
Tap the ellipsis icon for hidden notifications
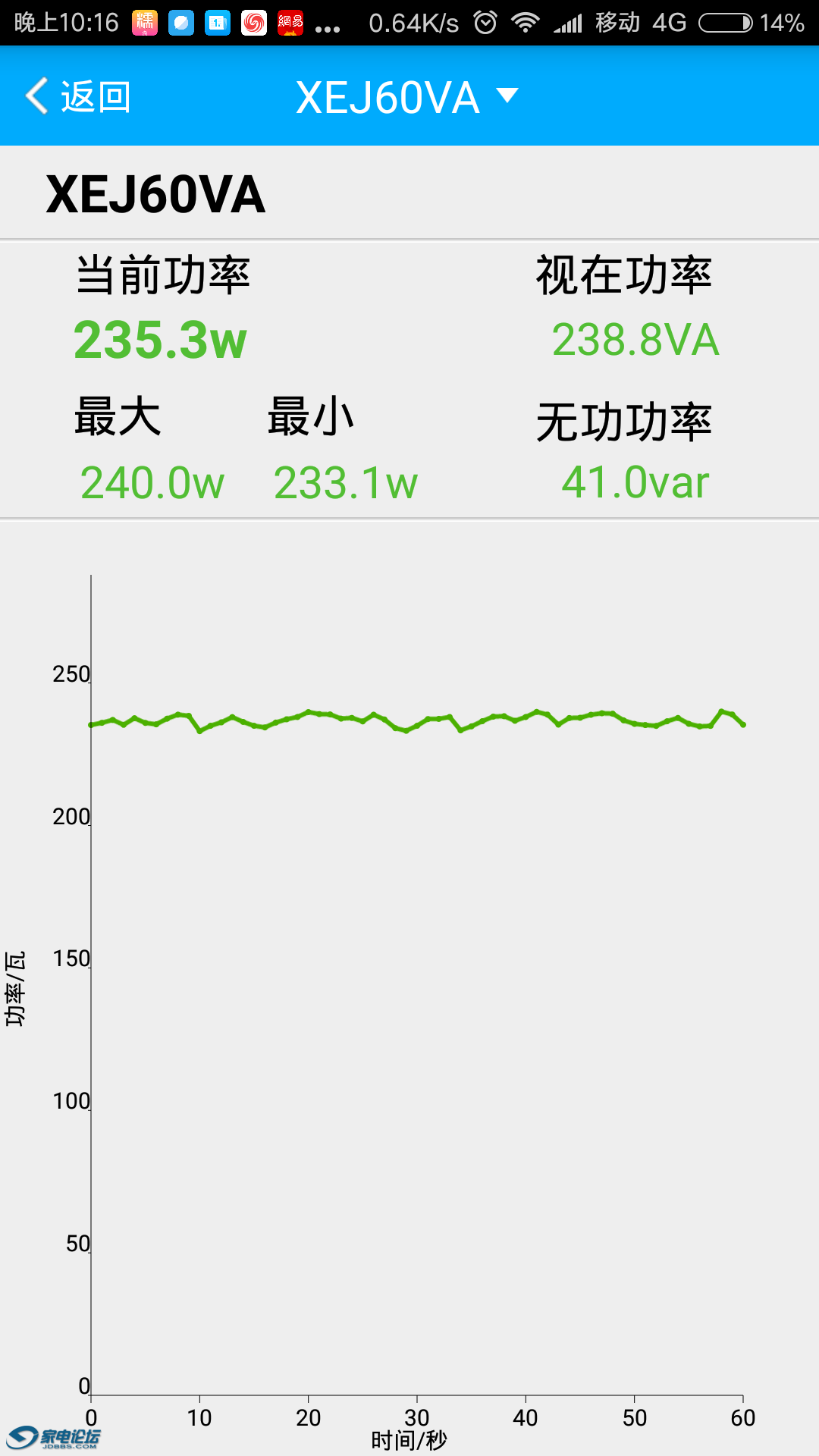(x=328, y=22)
